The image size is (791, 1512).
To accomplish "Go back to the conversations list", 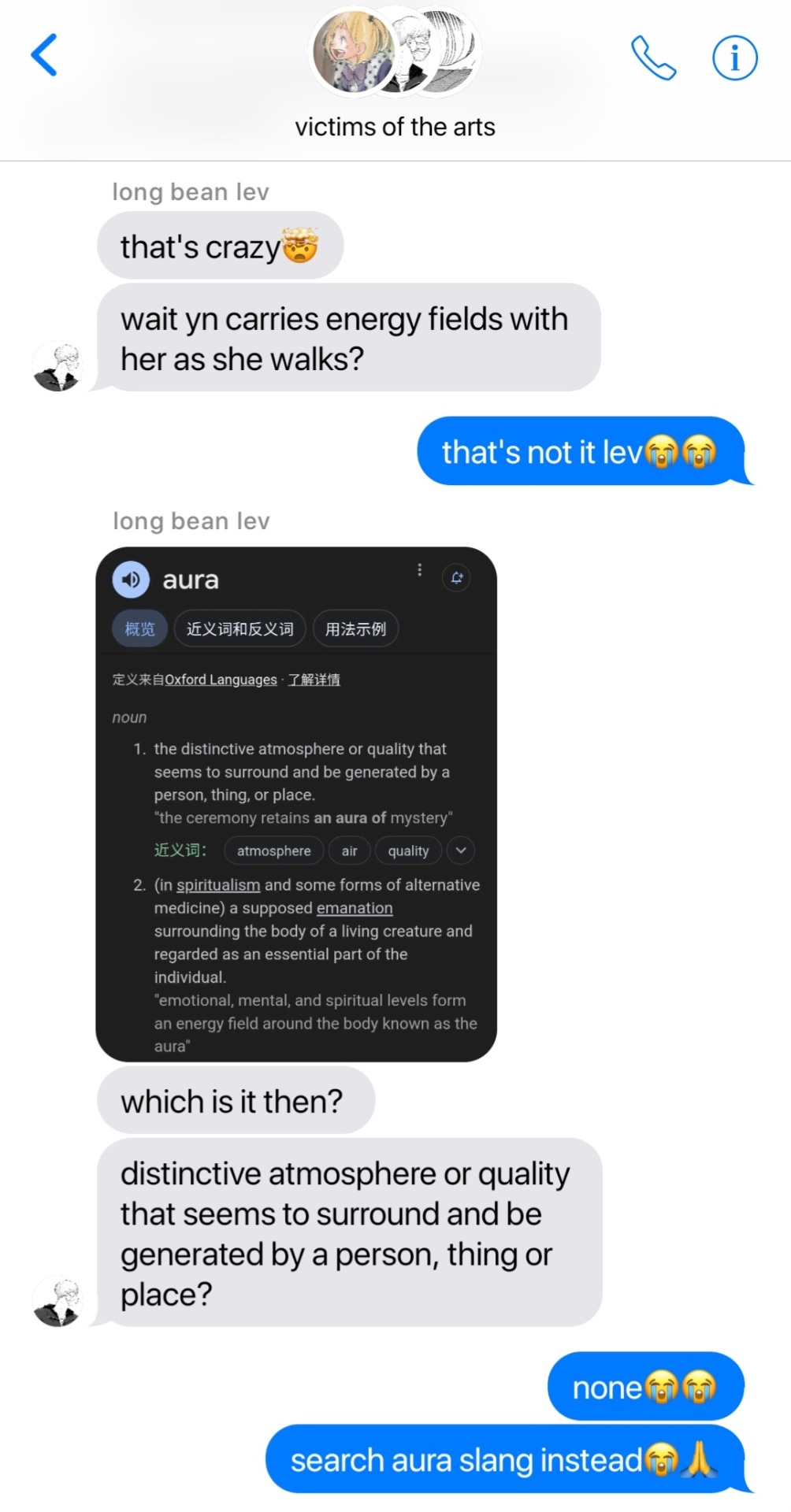I will point(44,55).
